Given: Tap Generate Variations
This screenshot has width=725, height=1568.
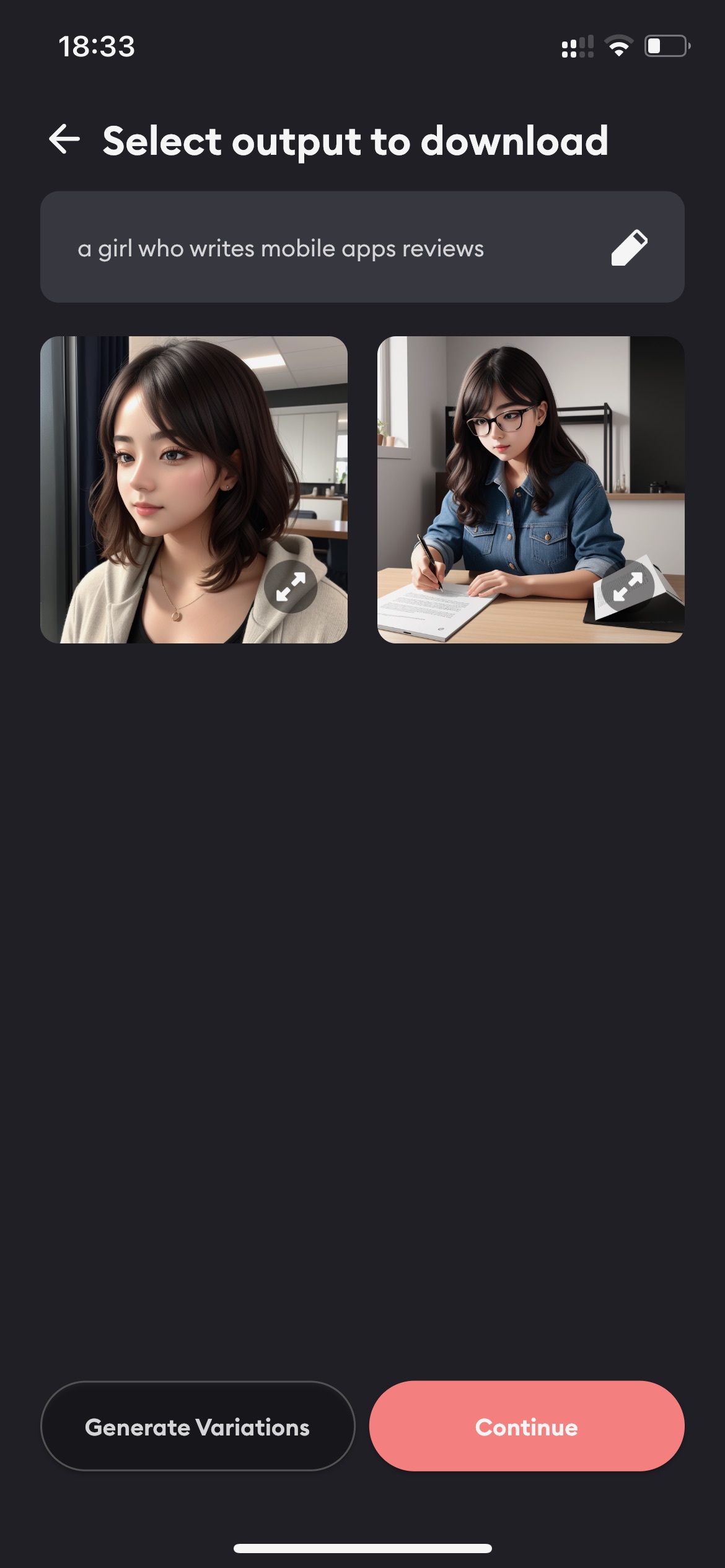Looking at the screenshot, I should click(198, 1426).
